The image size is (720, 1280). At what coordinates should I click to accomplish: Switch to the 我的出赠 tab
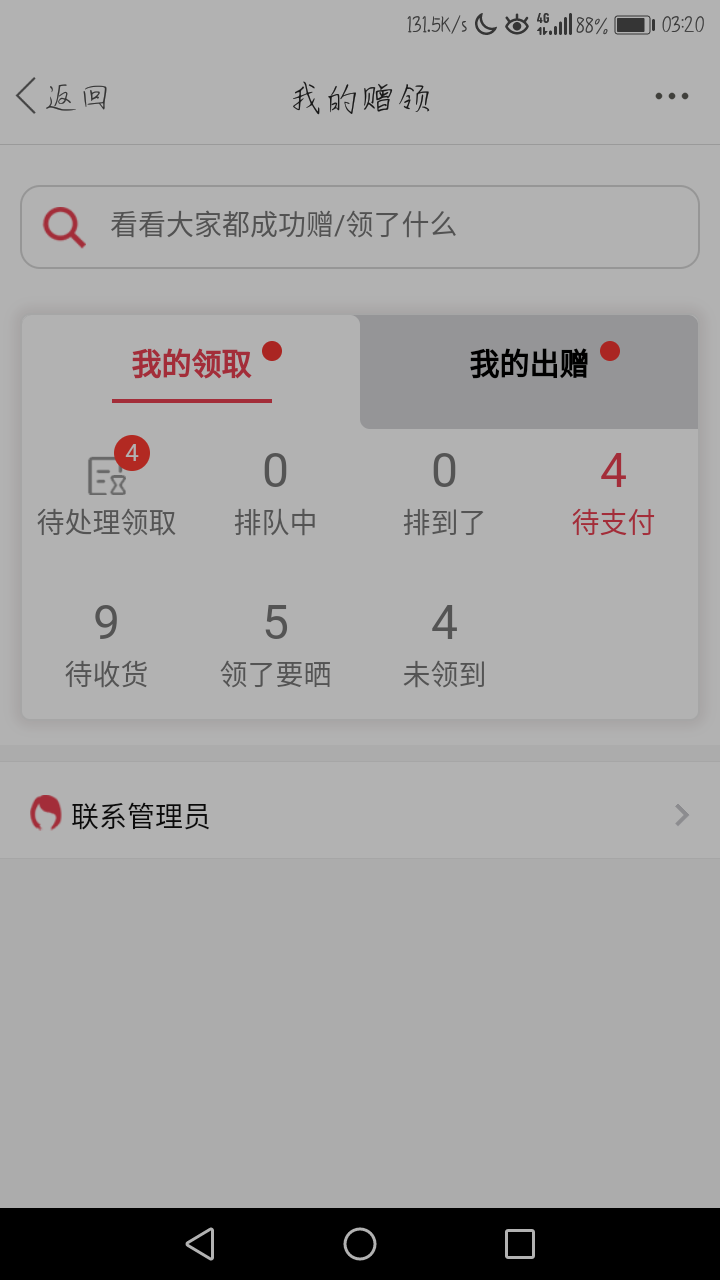(529, 365)
